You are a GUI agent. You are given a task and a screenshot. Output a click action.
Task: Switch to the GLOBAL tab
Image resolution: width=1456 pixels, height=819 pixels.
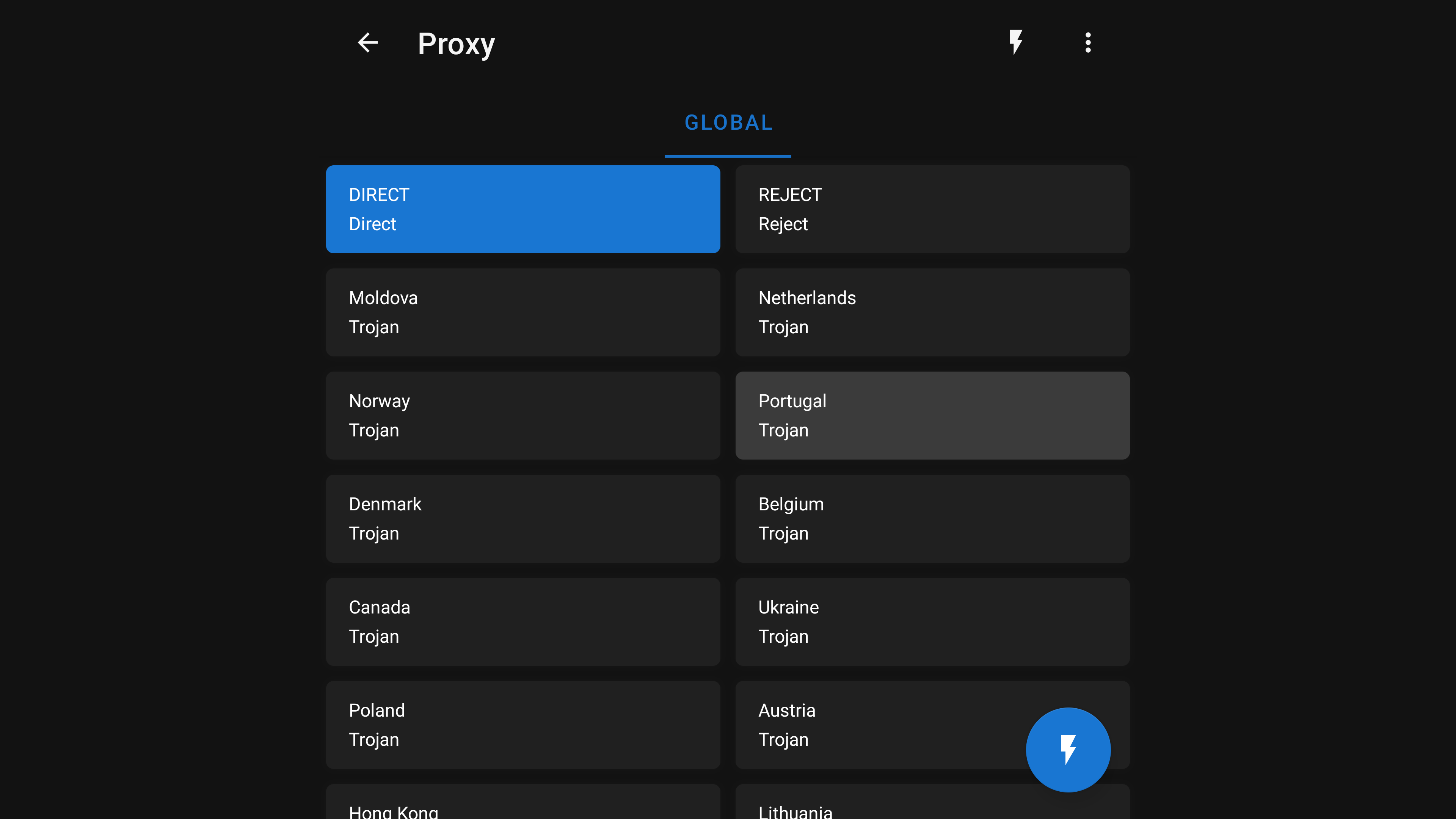click(728, 123)
